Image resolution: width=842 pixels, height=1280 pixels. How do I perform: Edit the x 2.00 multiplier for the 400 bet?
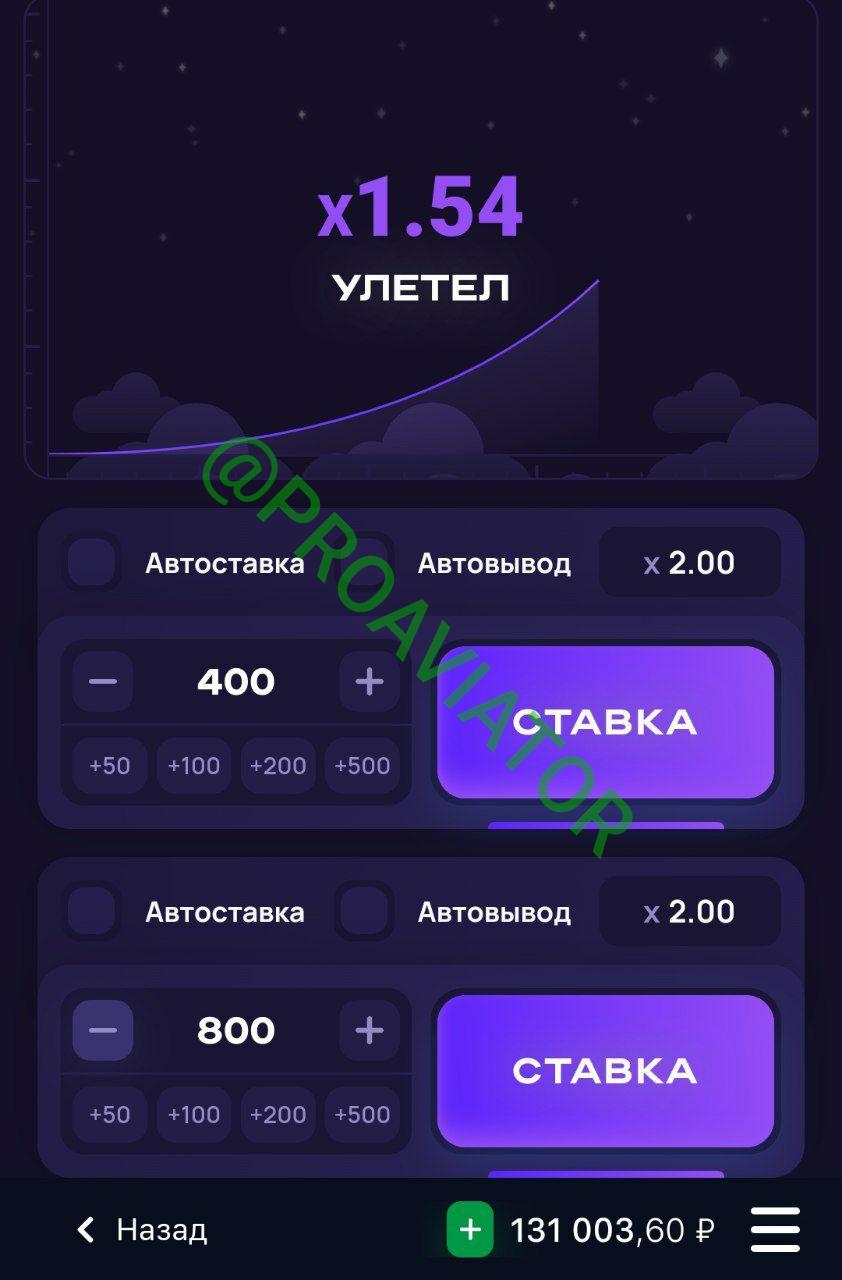[x=689, y=563]
